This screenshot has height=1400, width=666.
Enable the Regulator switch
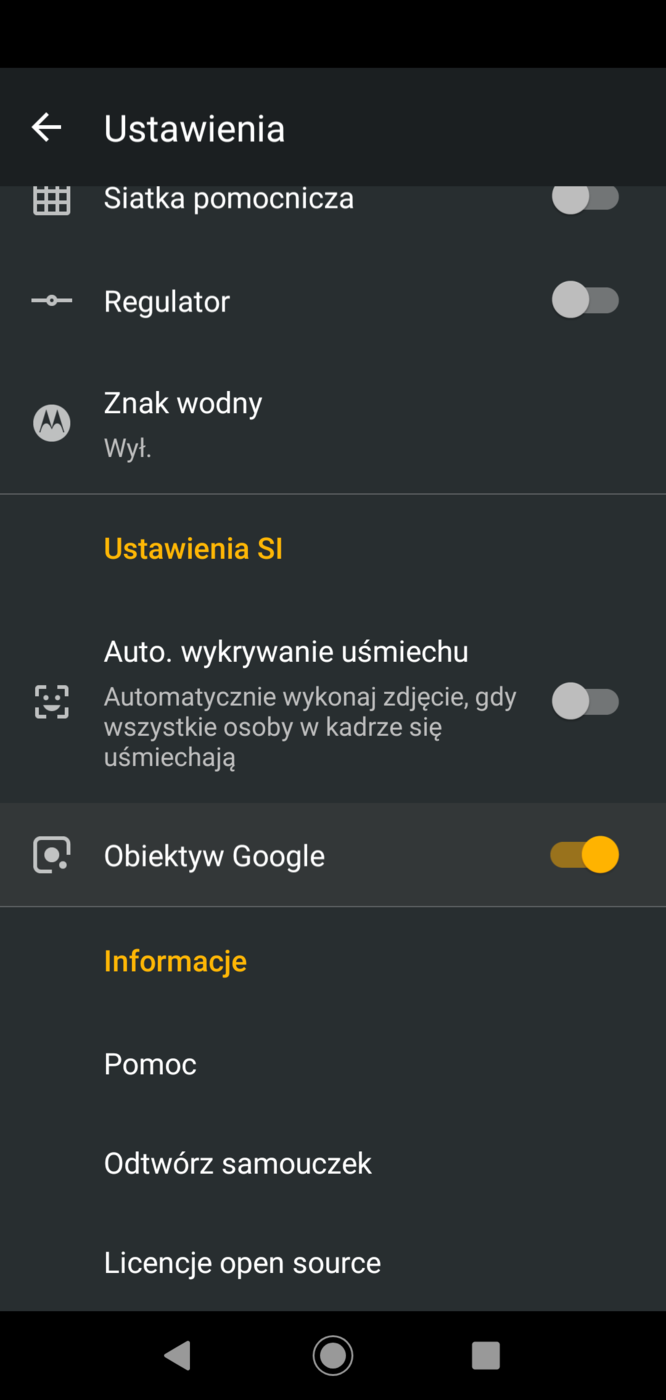[585, 300]
